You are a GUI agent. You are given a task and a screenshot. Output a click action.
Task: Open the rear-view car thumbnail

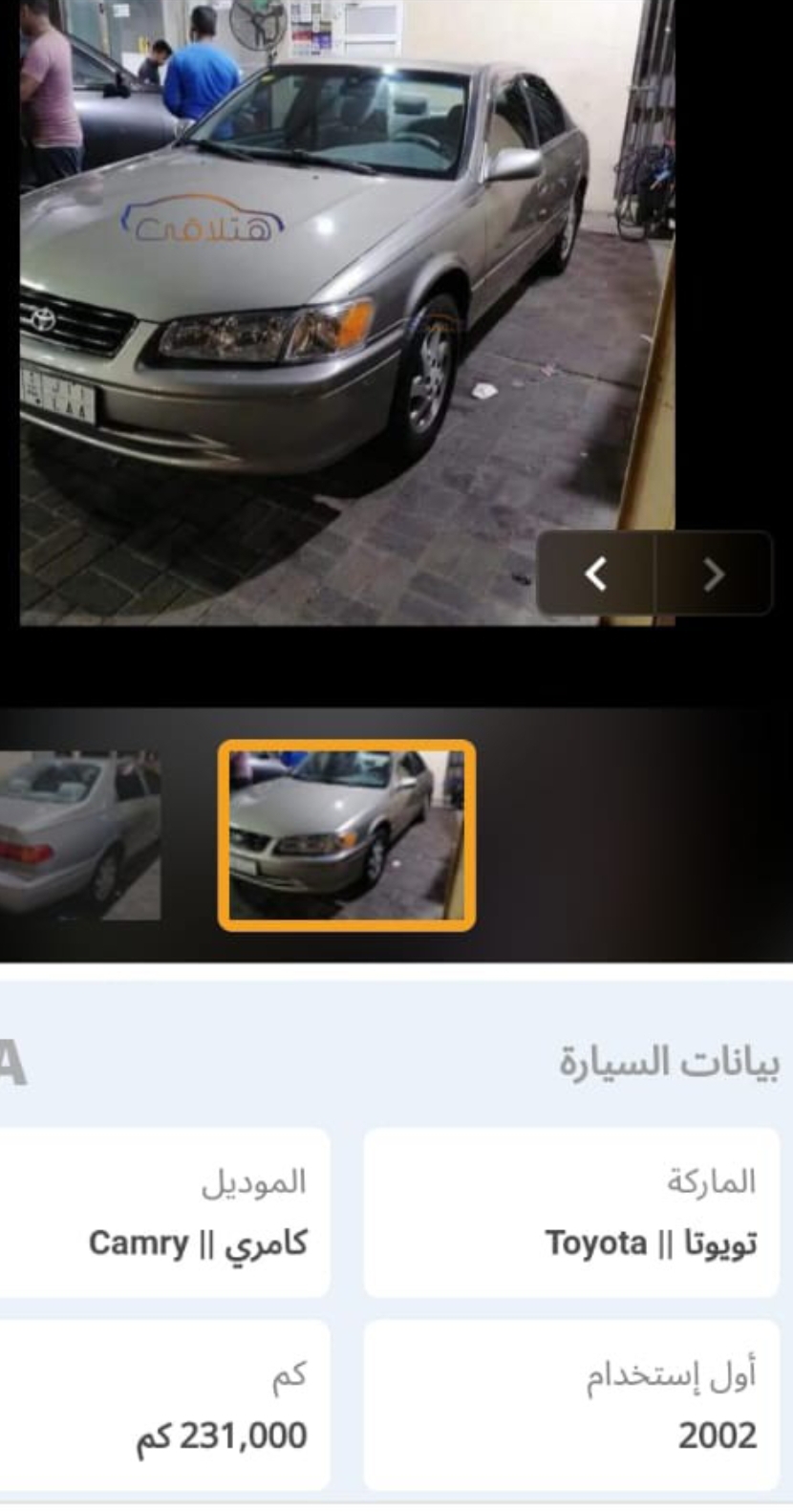pos(80,835)
